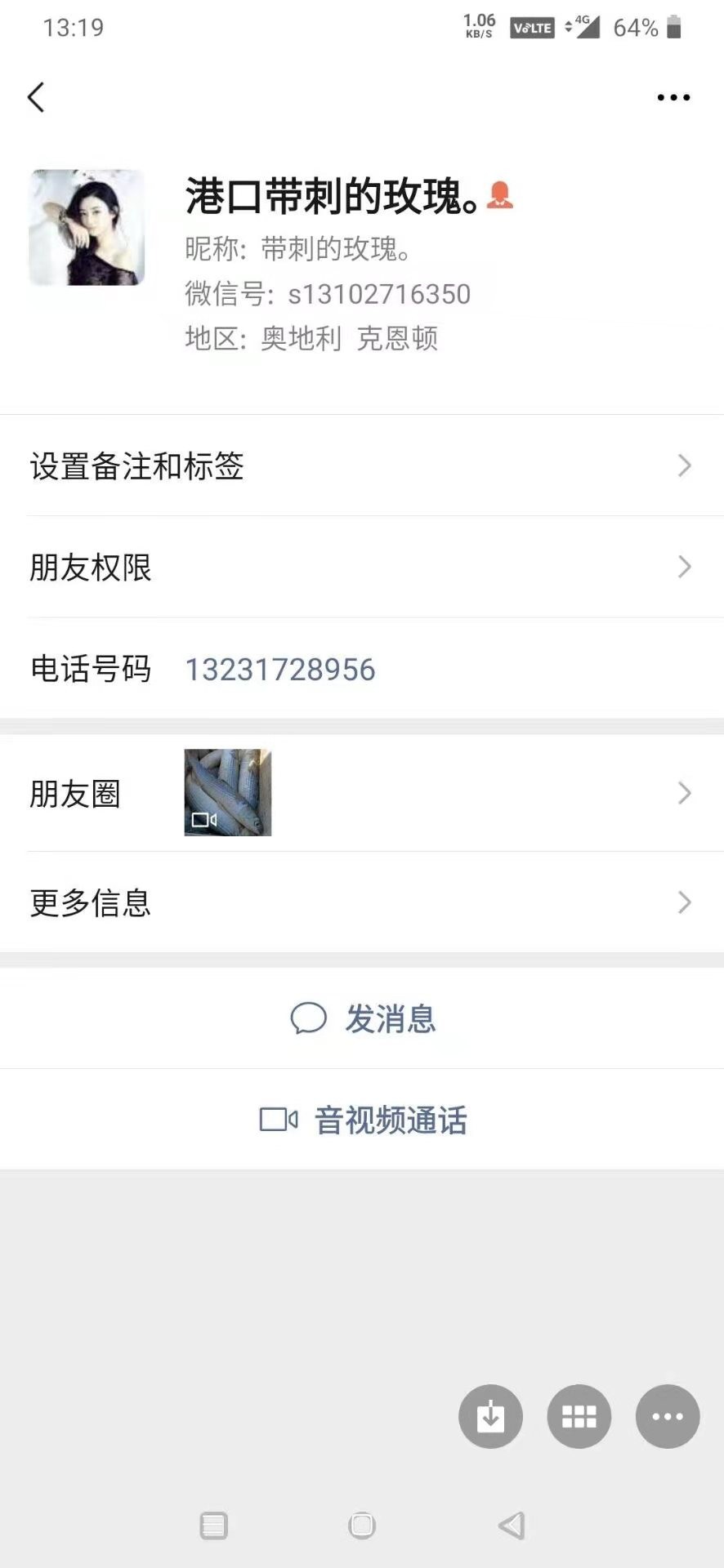
Task: Tap the floating download button
Action: coord(490,1416)
